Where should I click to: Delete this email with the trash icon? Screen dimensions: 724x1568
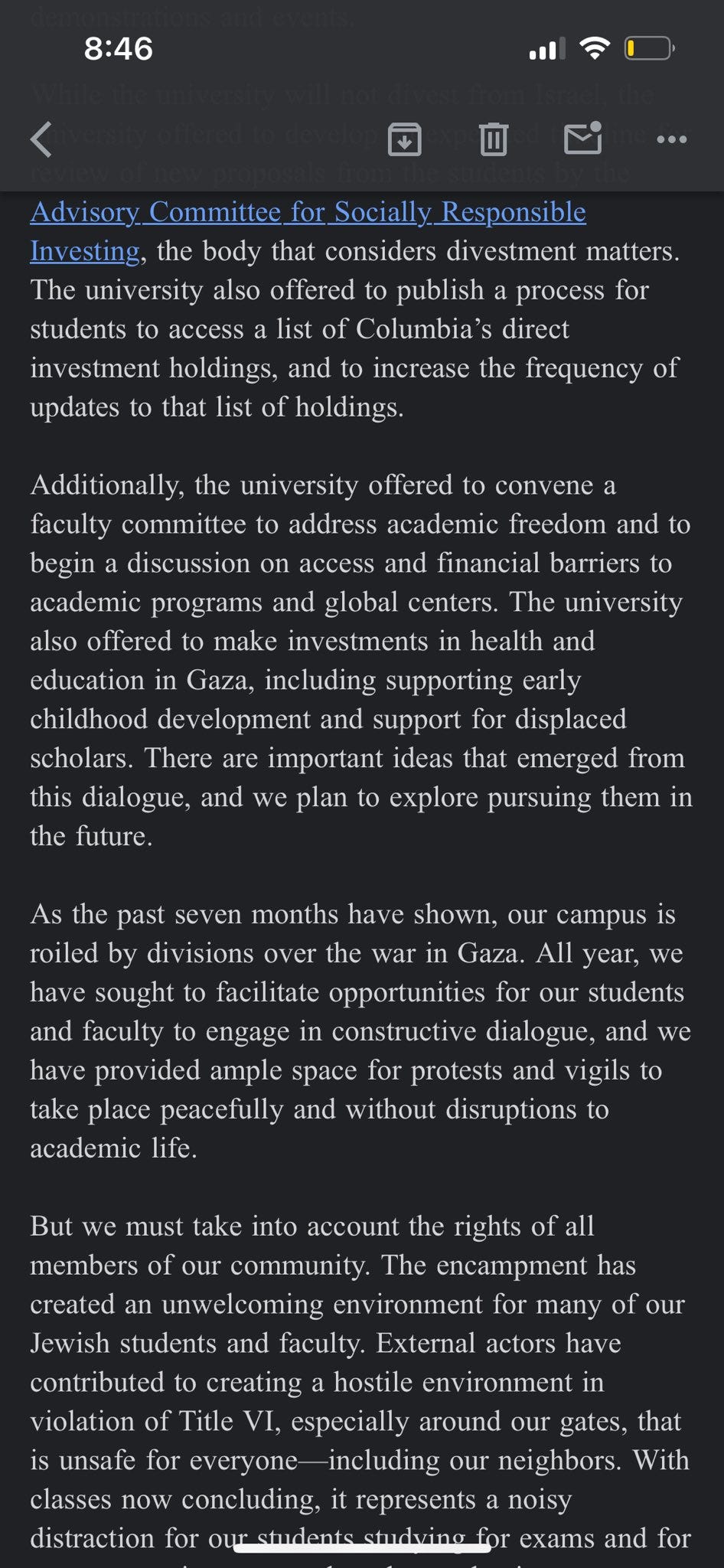tap(494, 140)
